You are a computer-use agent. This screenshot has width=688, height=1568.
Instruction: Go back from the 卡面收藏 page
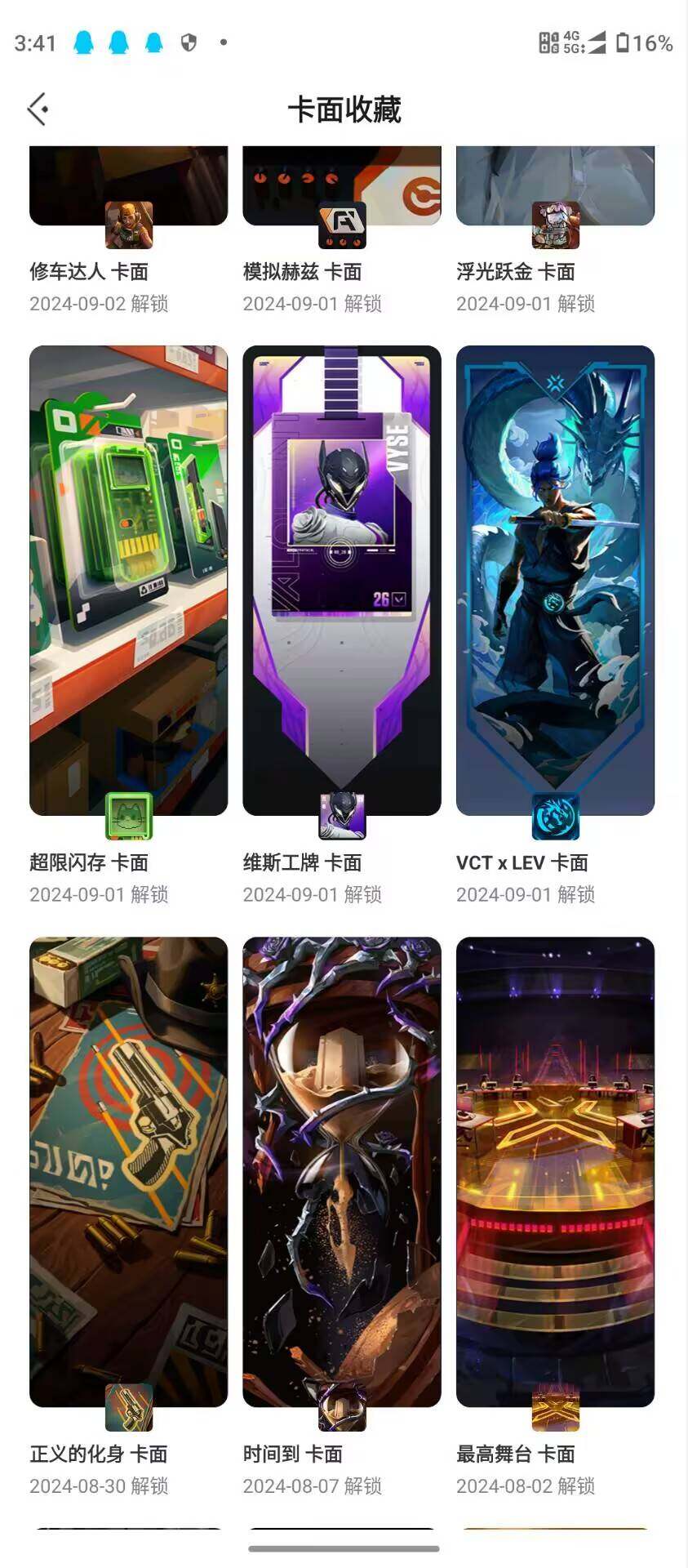(x=38, y=109)
